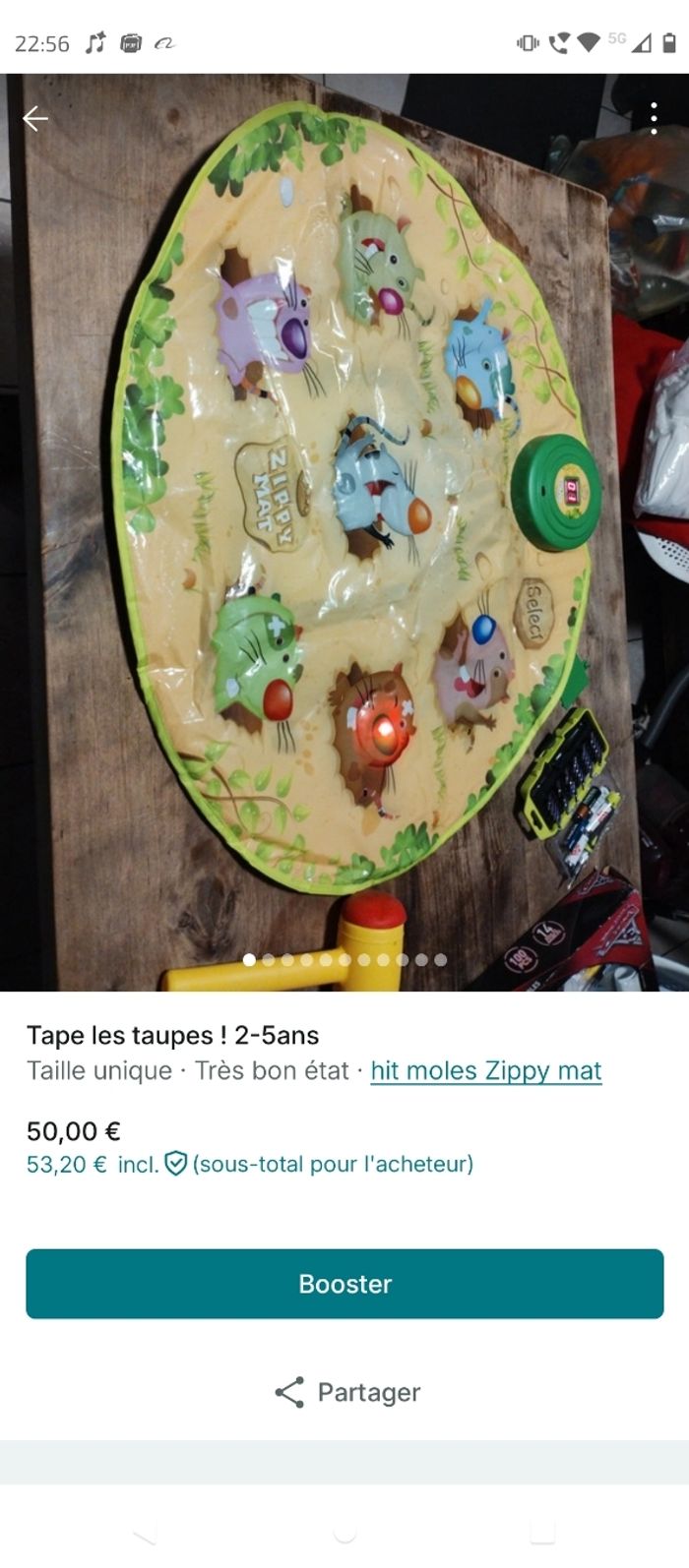689x1568 pixels.
Task: Open the three-dot overflow menu
Action: pos(654,119)
